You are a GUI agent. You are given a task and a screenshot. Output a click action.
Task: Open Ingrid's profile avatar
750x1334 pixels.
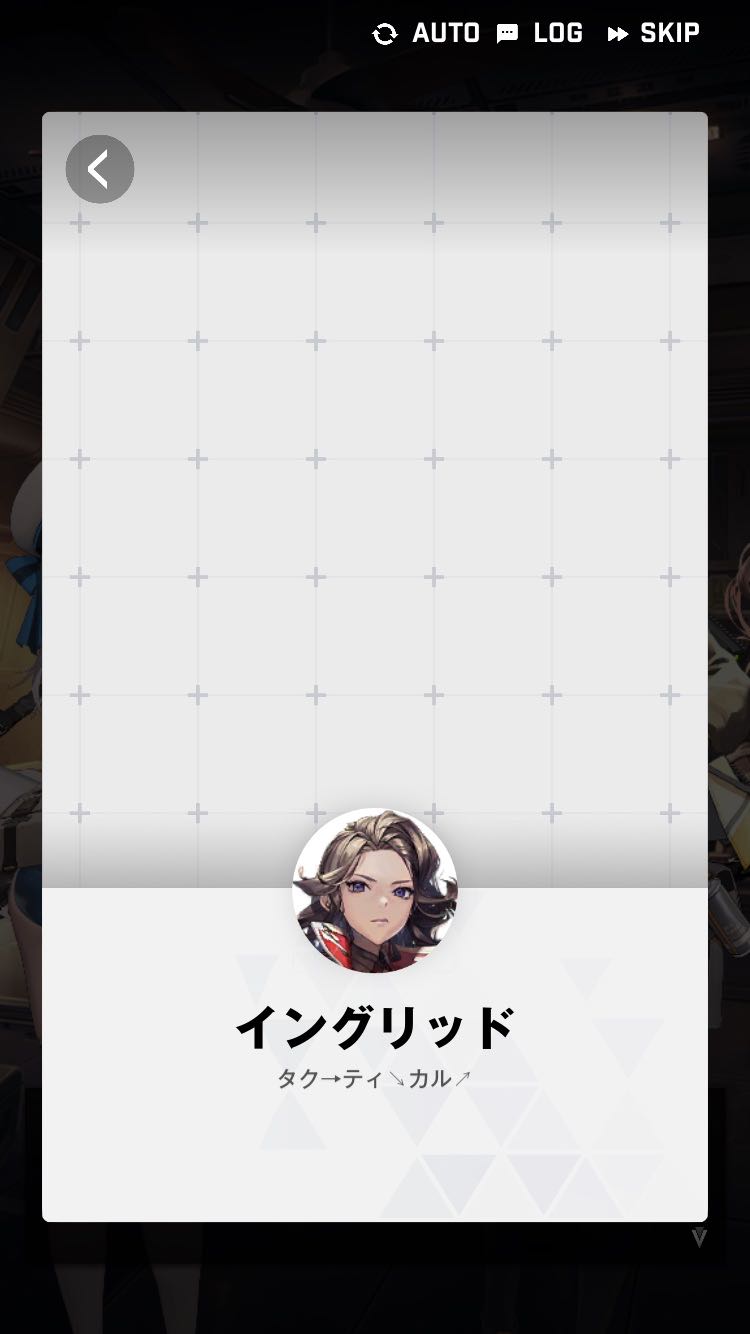tap(375, 890)
